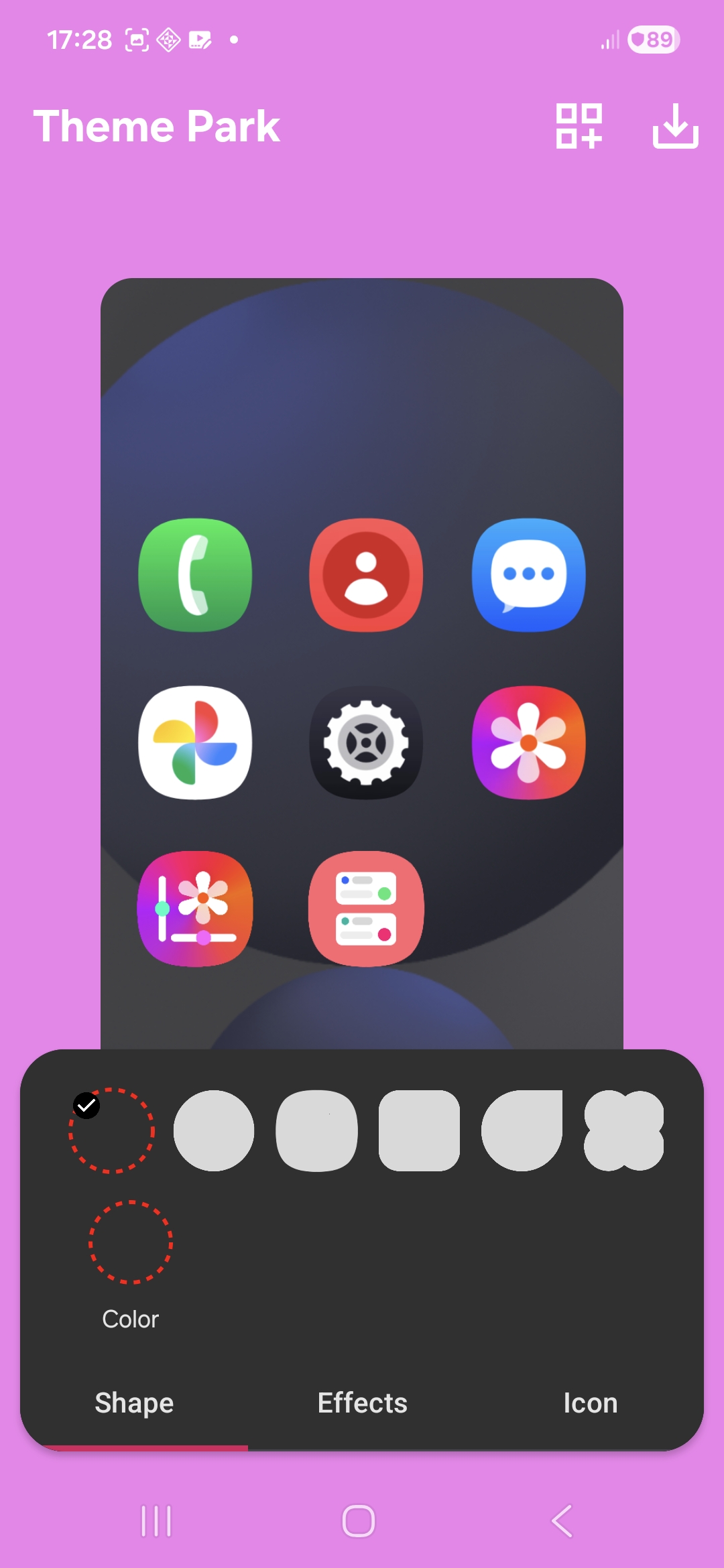Select the circle icon shape
The height and width of the screenshot is (1568, 724).
click(x=214, y=1130)
